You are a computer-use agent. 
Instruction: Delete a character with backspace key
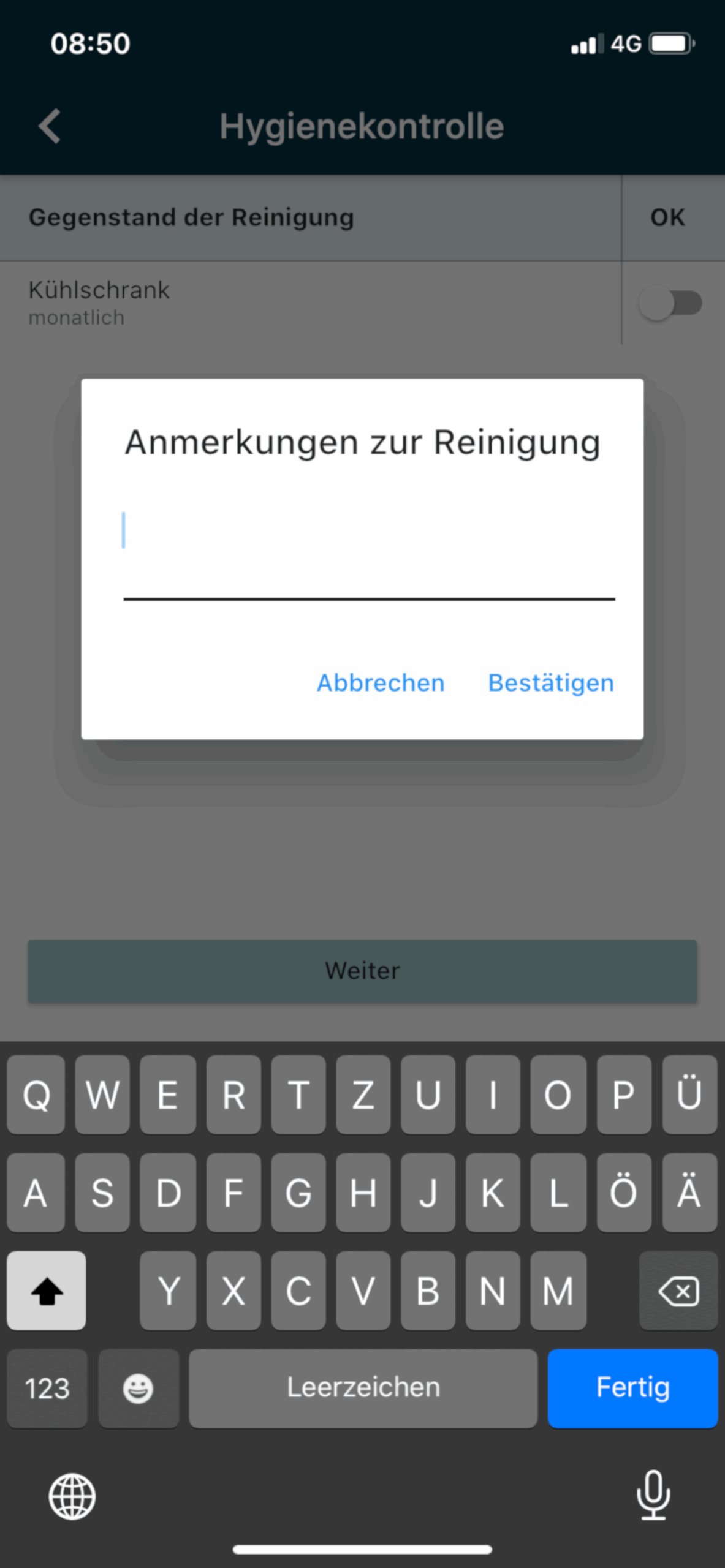tap(678, 1291)
